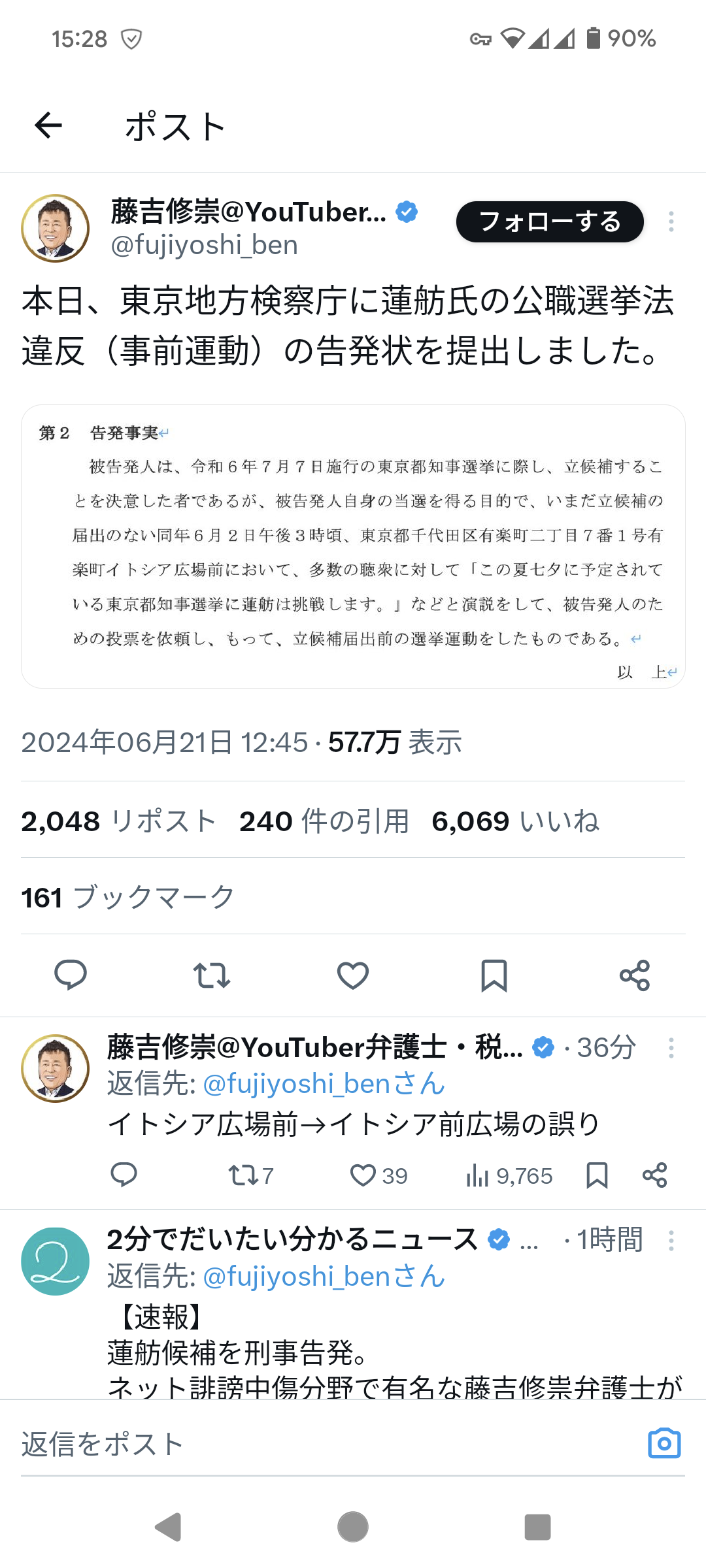The width and height of the screenshot is (706, 1568).
Task: Open the attached 告発事実 document image
Action: [353, 546]
